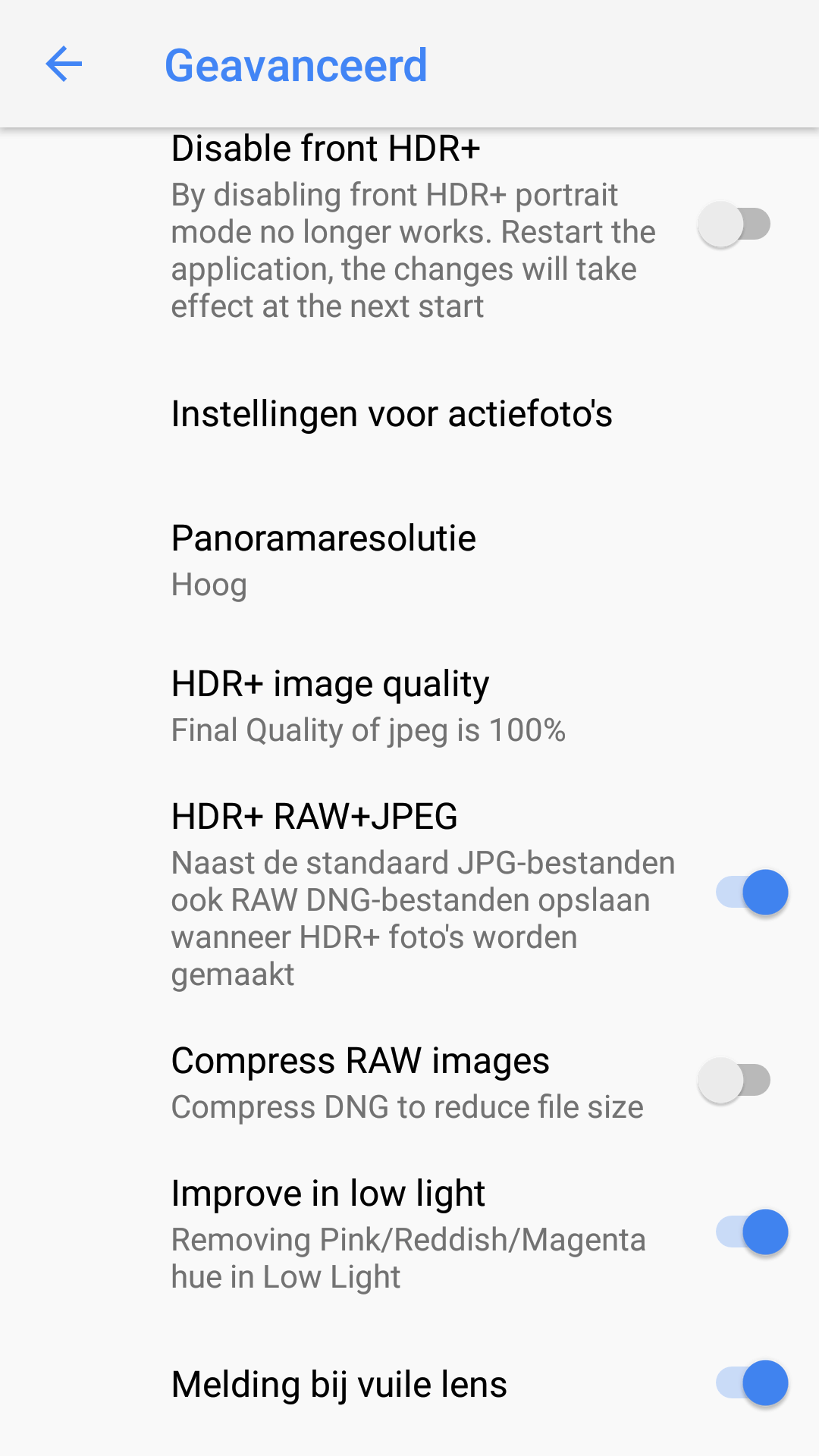819x1456 pixels.
Task: Open Instellingen voor actiefoto's
Action: click(409, 414)
